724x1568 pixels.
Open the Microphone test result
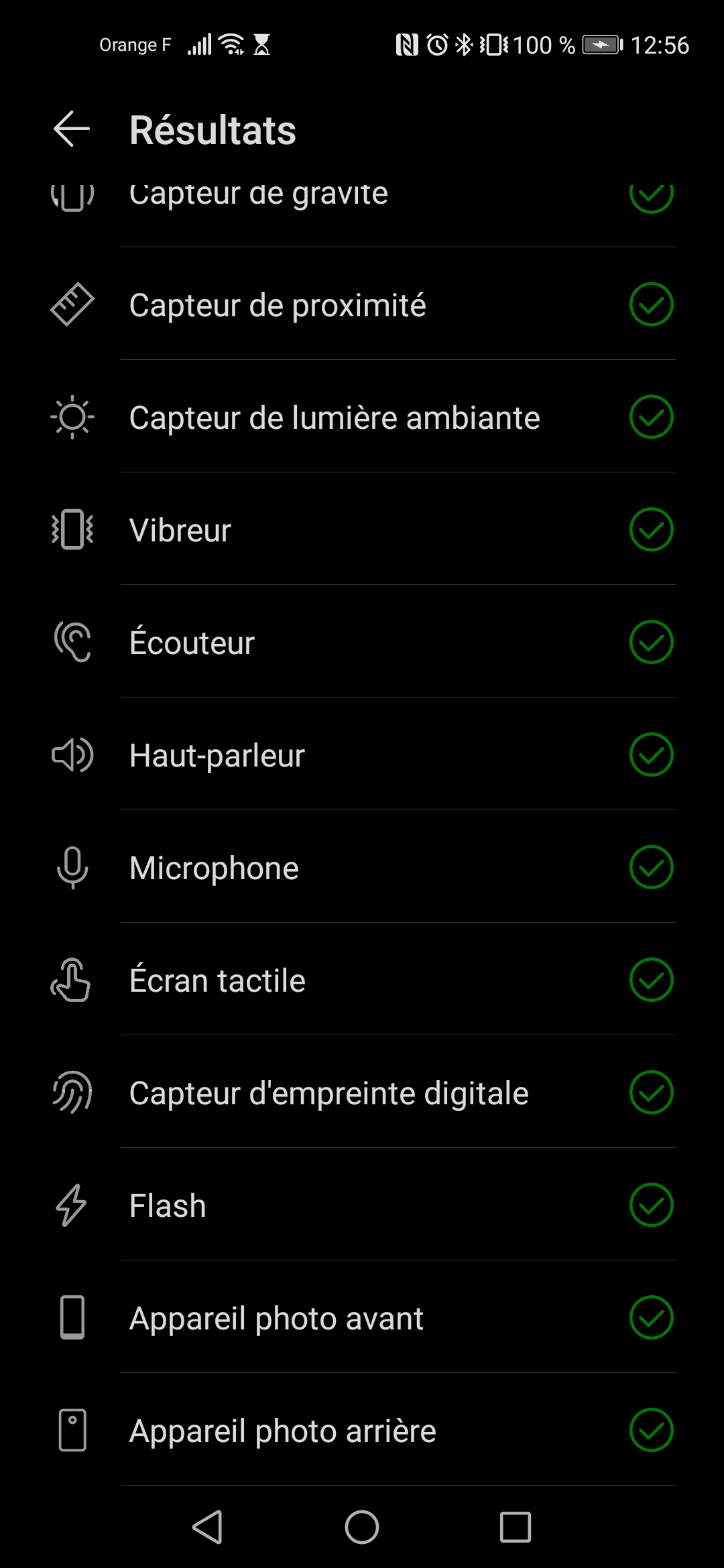[362, 867]
